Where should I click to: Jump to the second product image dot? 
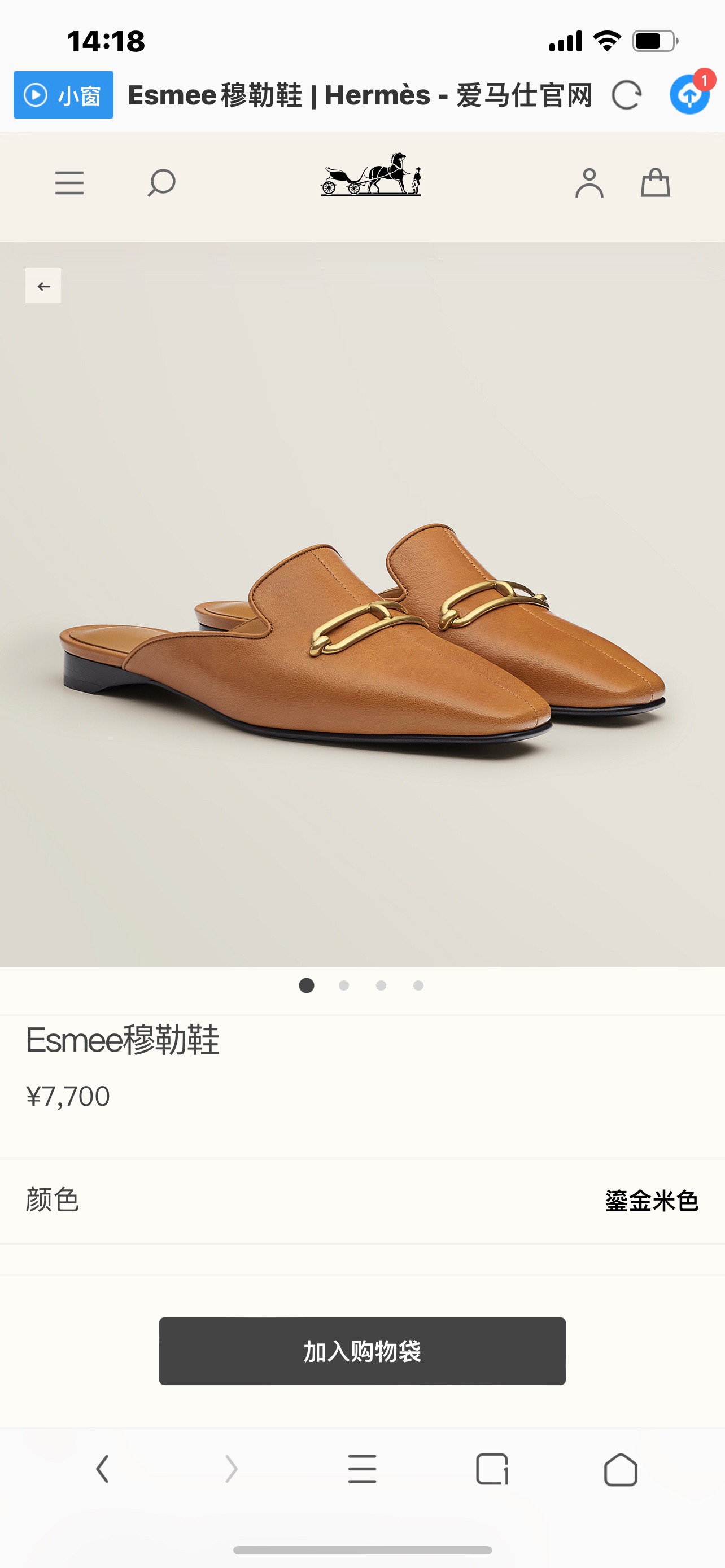(x=344, y=986)
